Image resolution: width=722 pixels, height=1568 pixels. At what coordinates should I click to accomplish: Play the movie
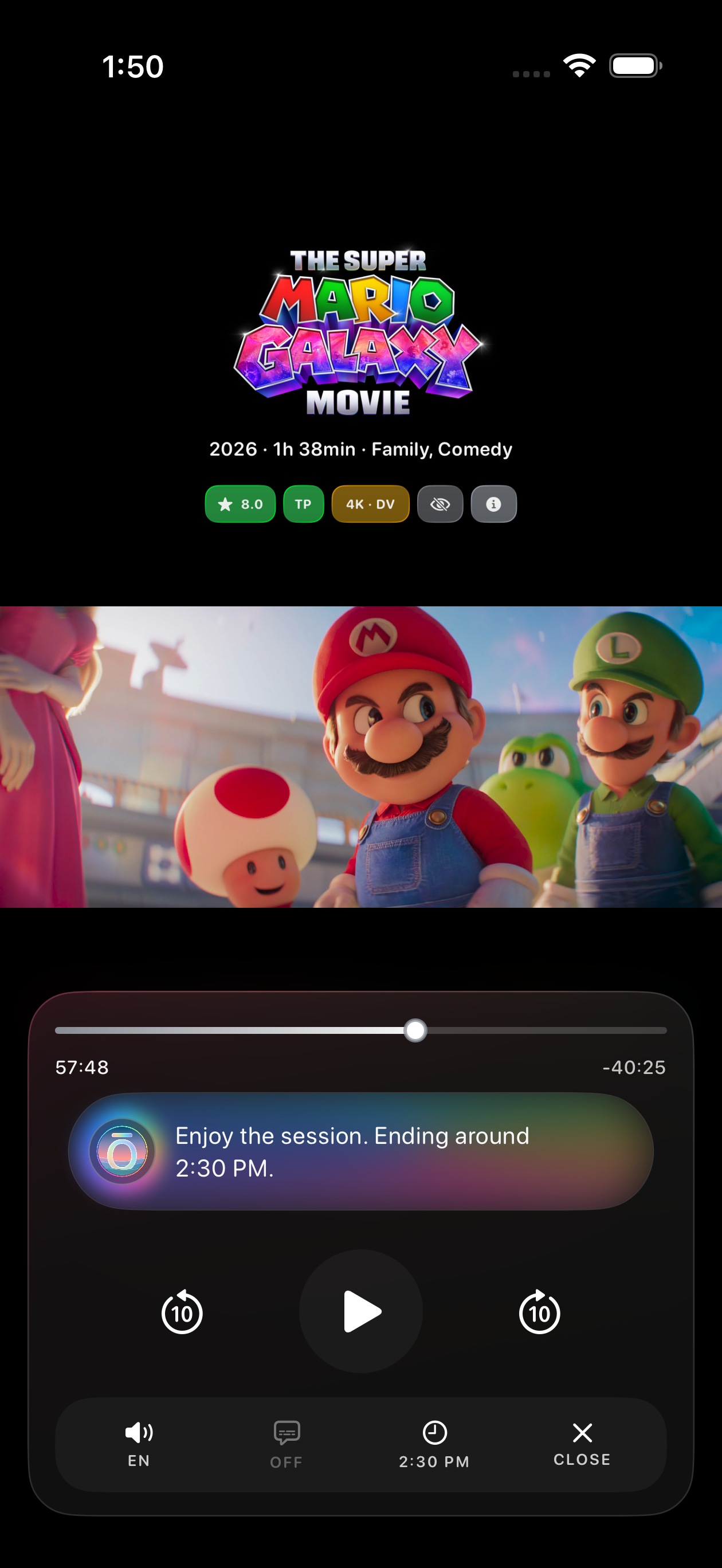[x=361, y=1311]
